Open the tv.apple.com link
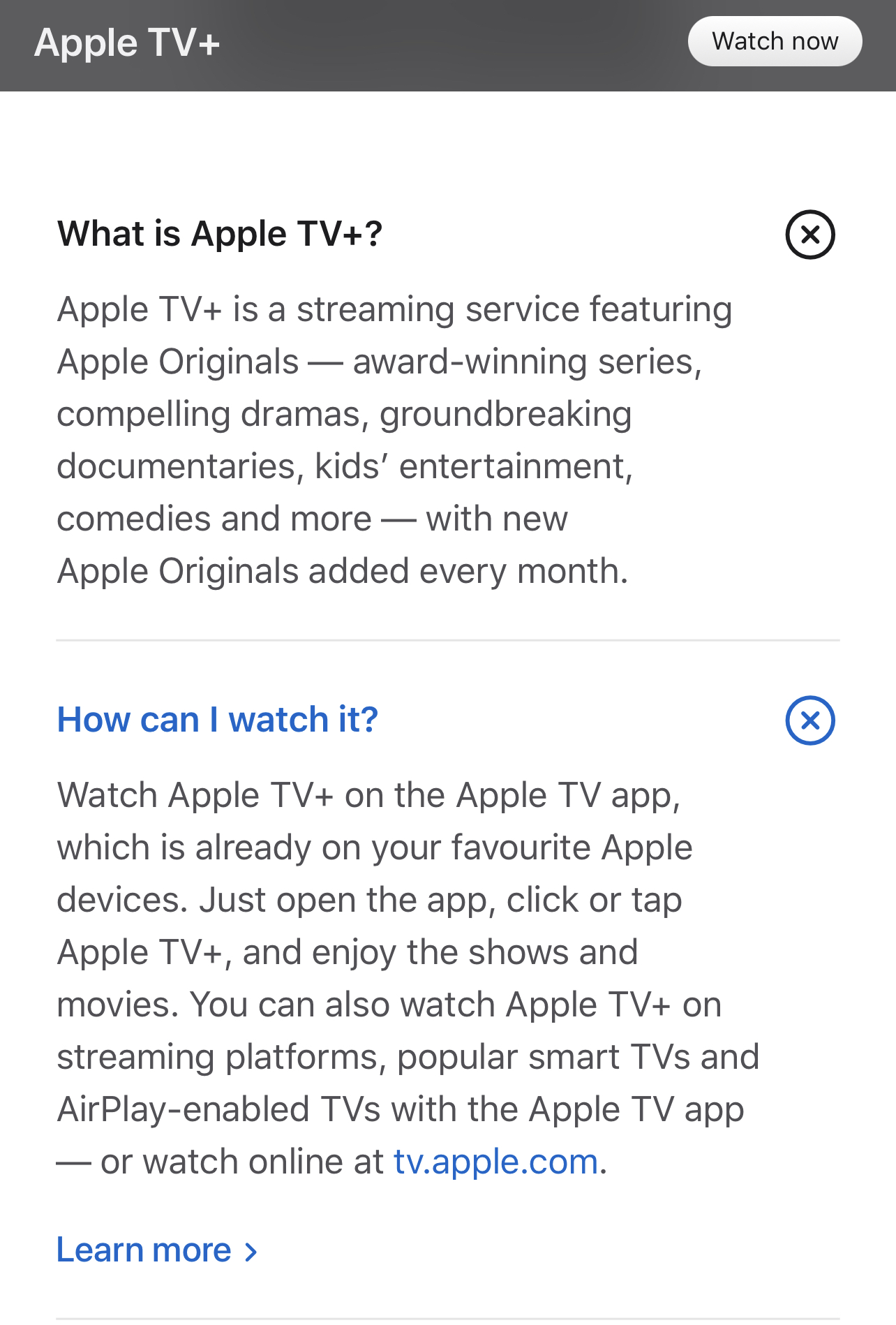Viewport: 896px width, 1325px height. [495, 1162]
